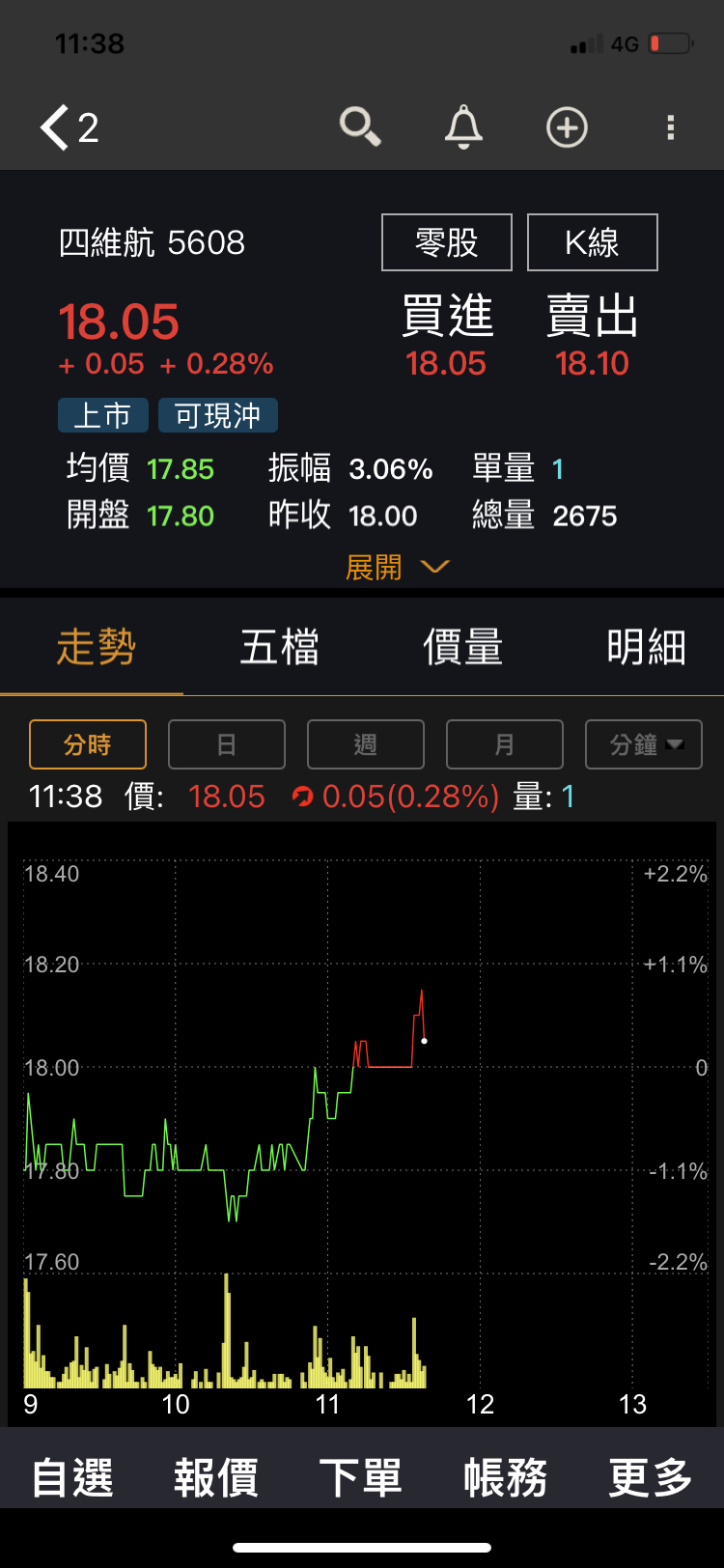The image size is (724, 1568).
Task: Go back using the top-left arrow
Action: pyautogui.click(x=56, y=127)
